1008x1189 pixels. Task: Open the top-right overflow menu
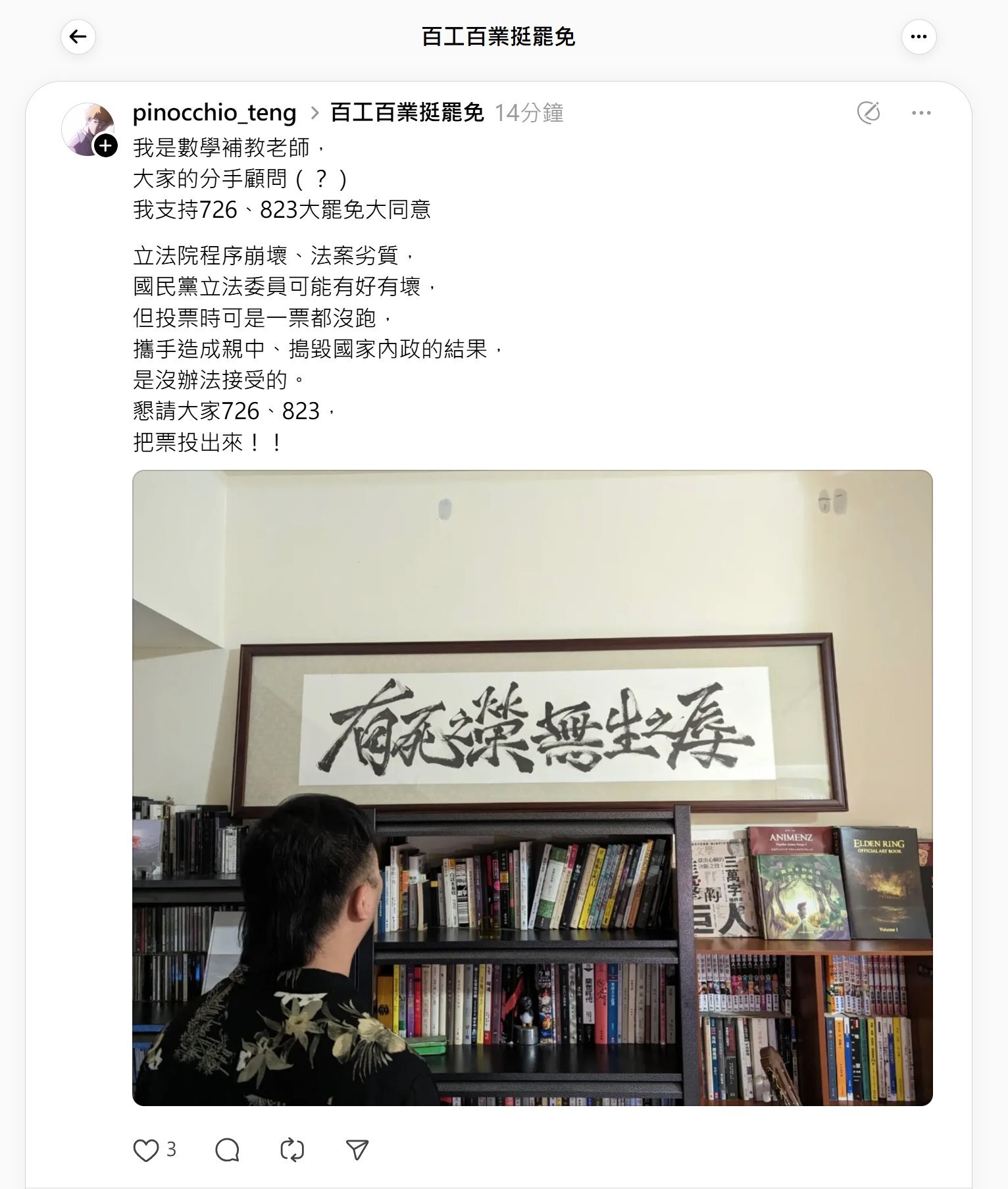pos(919,37)
